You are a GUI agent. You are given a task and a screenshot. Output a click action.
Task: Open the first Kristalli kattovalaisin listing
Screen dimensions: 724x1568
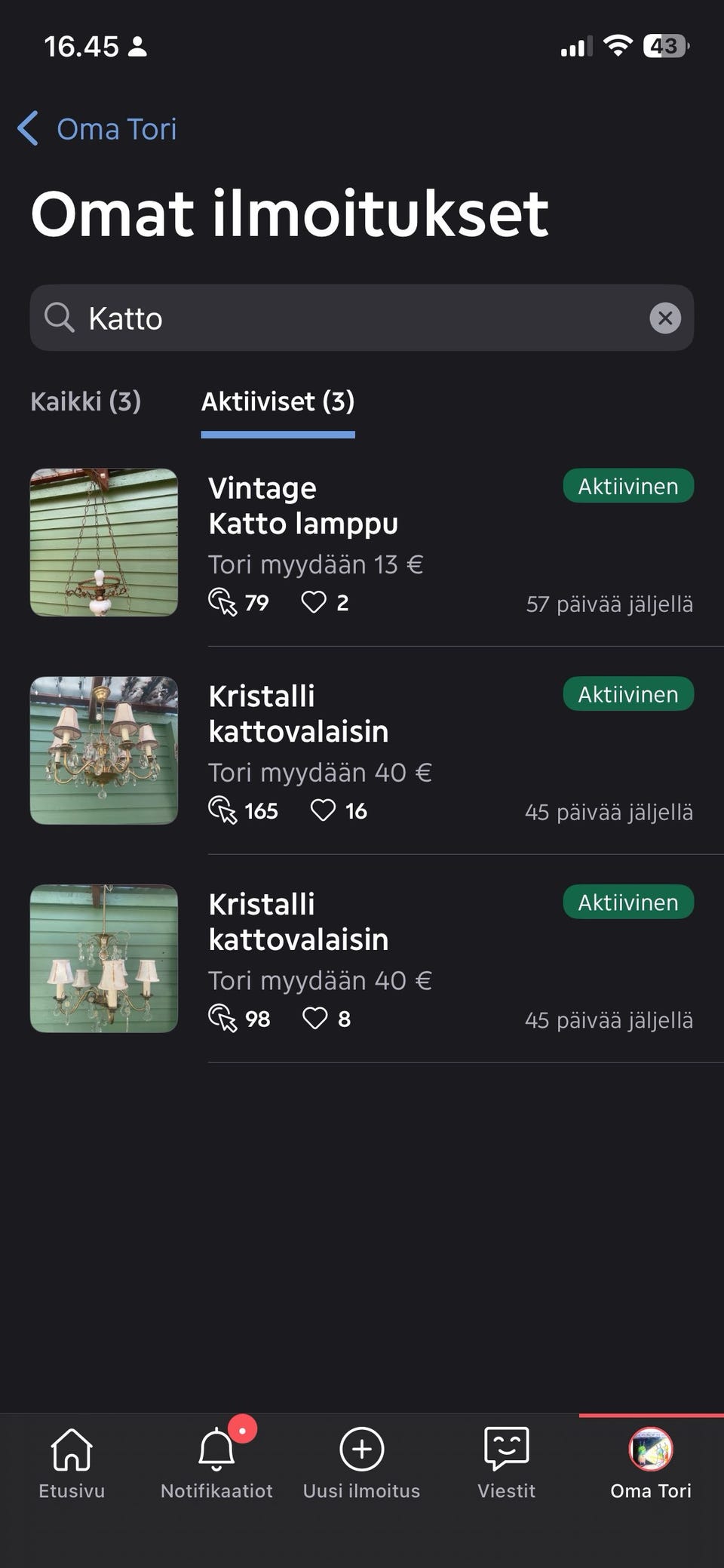pyautogui.click(x=299, y=712)
